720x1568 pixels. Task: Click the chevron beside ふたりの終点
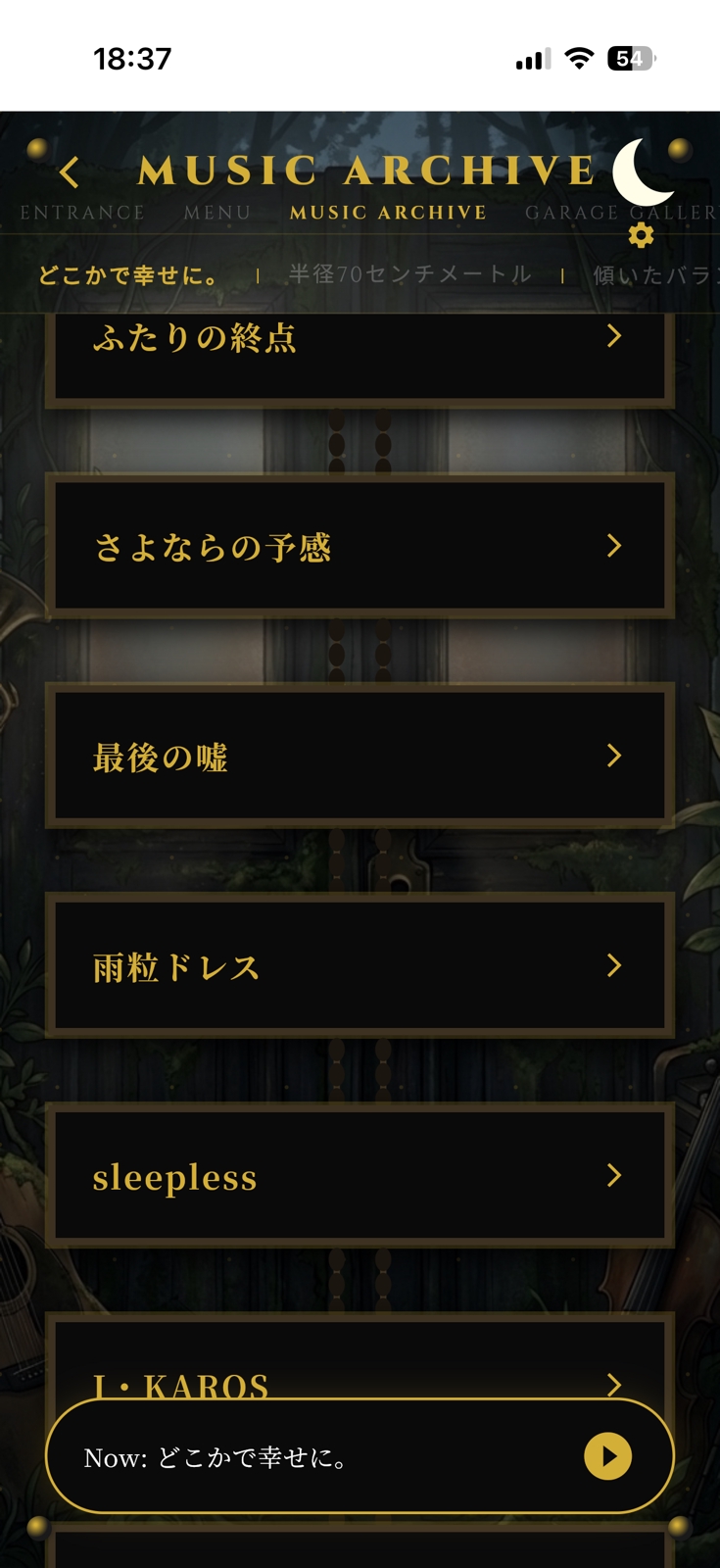tap(614, 338)
